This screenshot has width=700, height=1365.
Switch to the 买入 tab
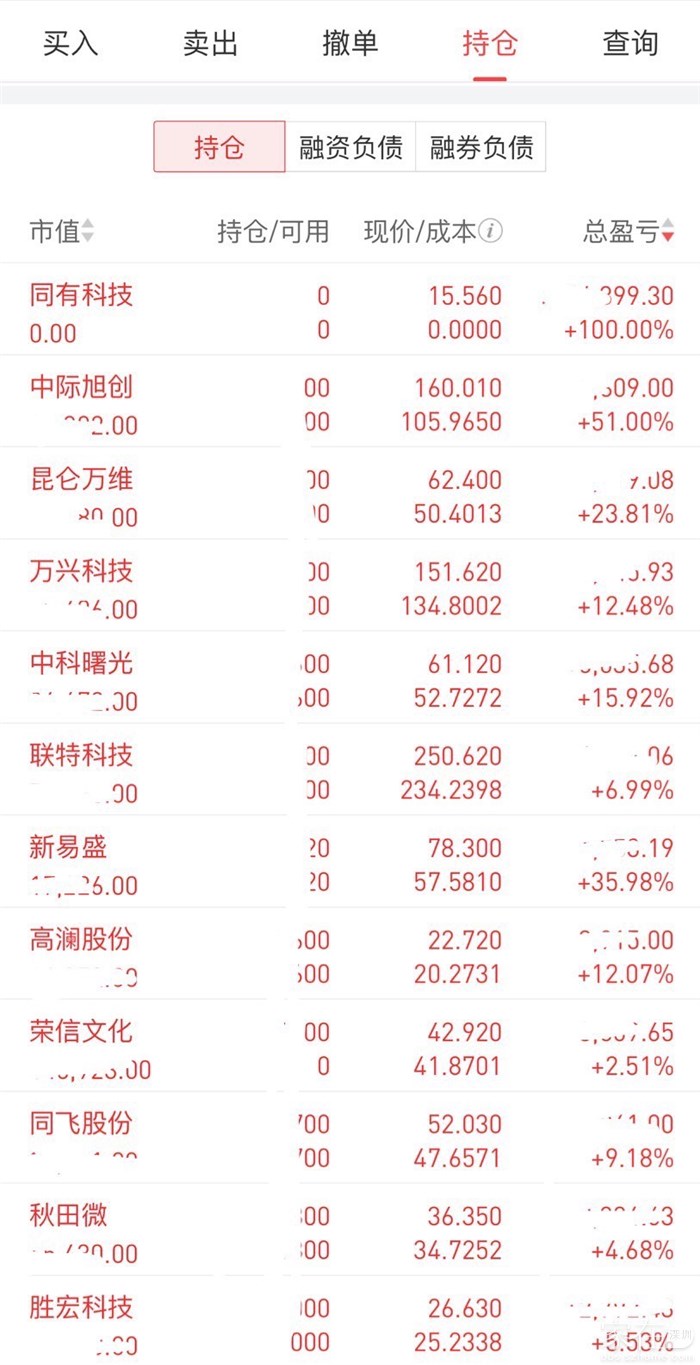(x=70, y=44)
